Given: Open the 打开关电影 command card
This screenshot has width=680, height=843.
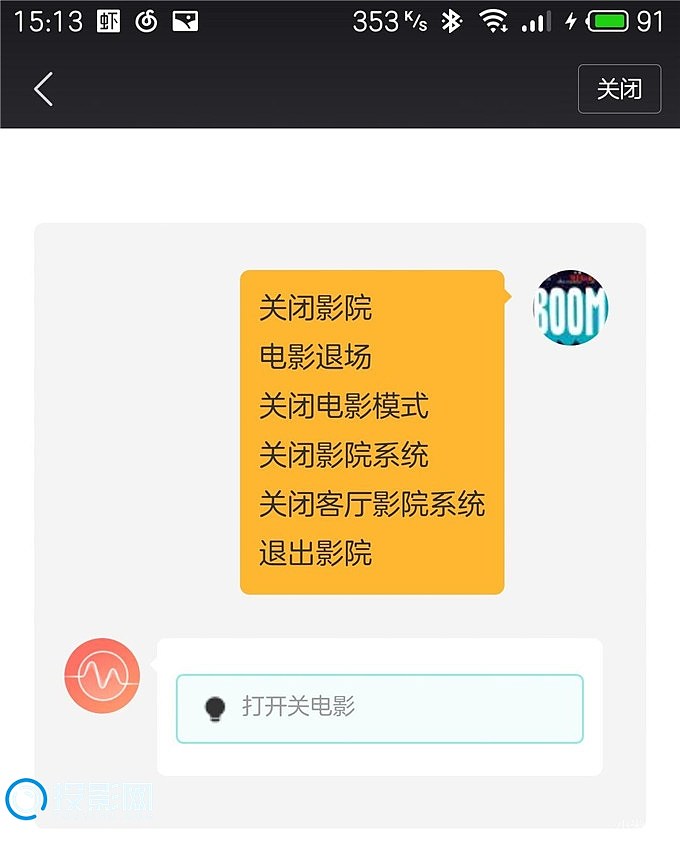Looking at the screenshot, I should coord(379,708).
